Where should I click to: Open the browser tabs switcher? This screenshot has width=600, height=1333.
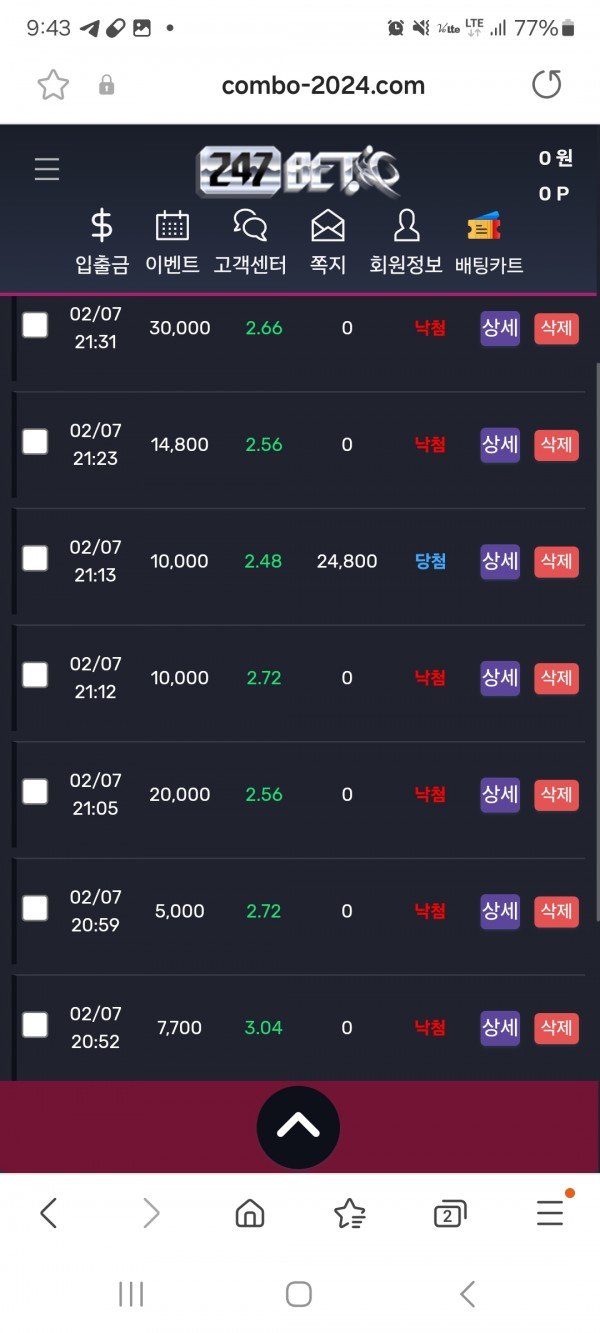(450, 1214)
